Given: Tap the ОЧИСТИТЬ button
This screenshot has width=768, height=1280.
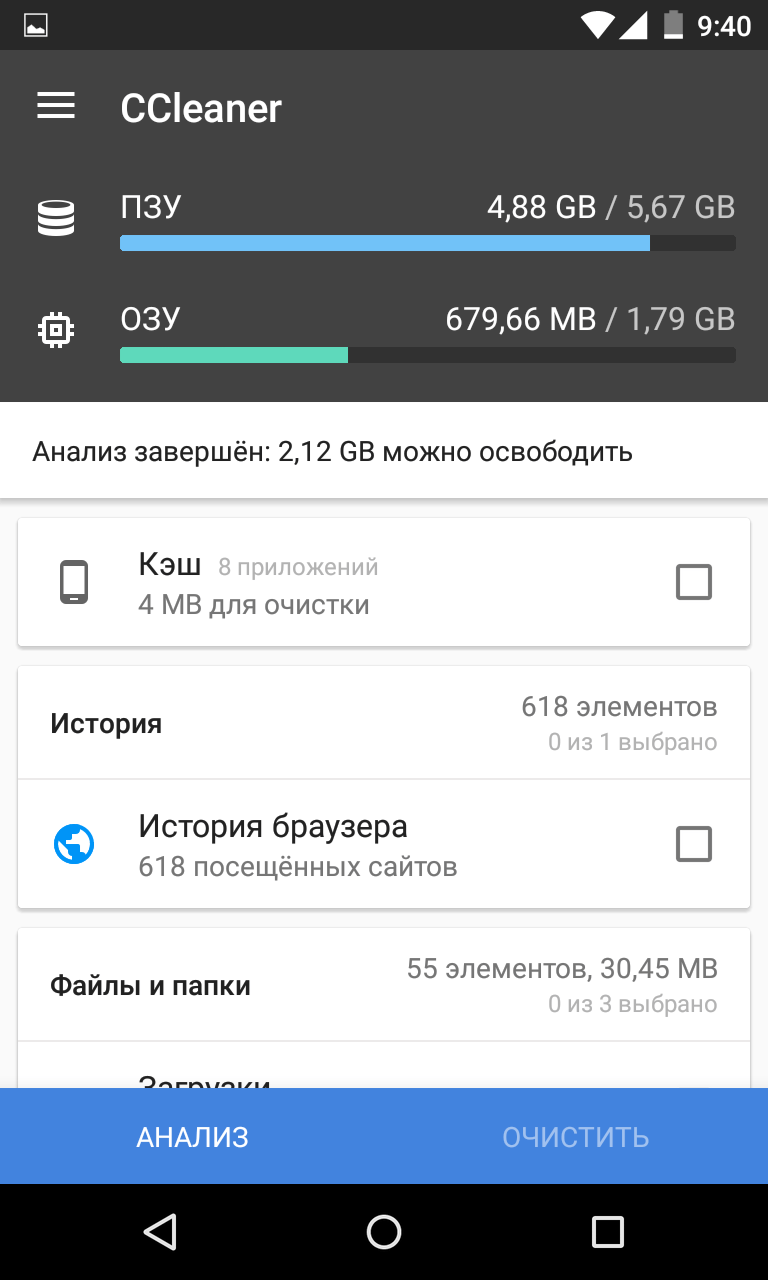Looking at the screenshot, I should (576, 1137).
